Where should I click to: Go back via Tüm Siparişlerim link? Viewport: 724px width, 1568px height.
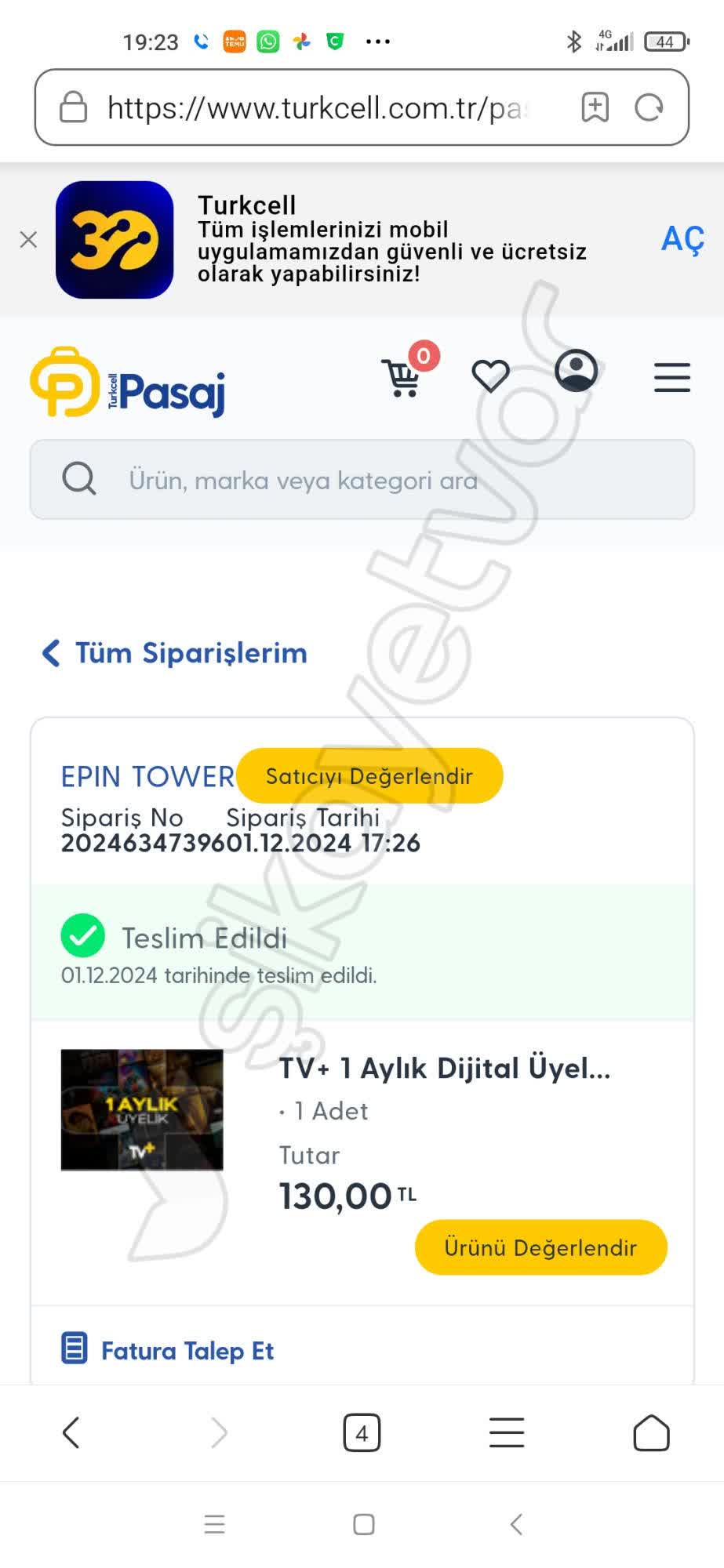[x=173, y=653]
